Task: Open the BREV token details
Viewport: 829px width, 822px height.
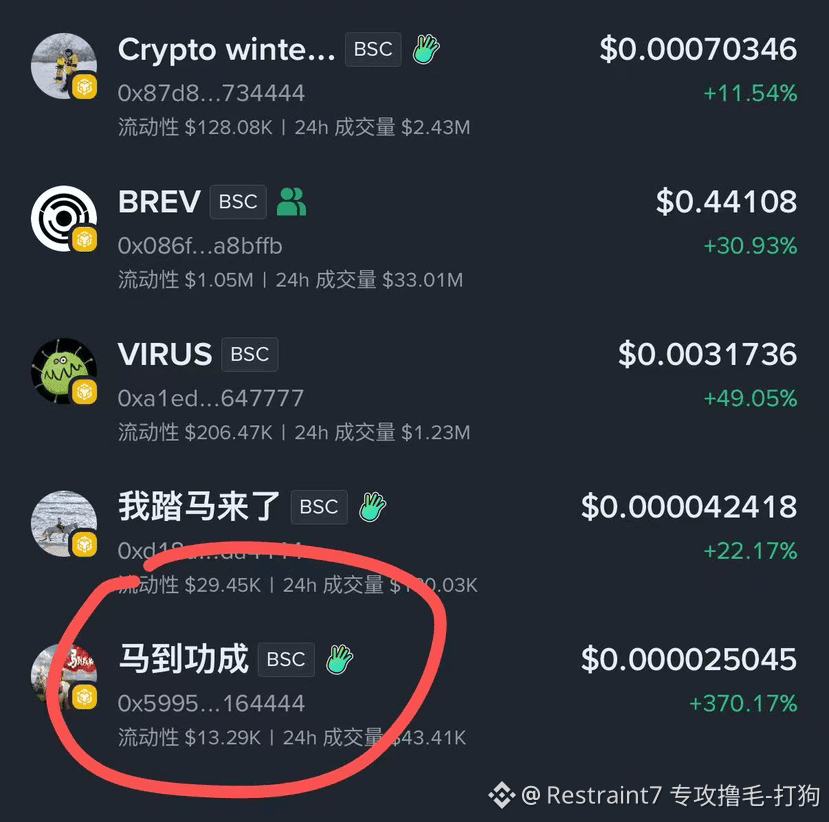Action: (x=160, y=202)
